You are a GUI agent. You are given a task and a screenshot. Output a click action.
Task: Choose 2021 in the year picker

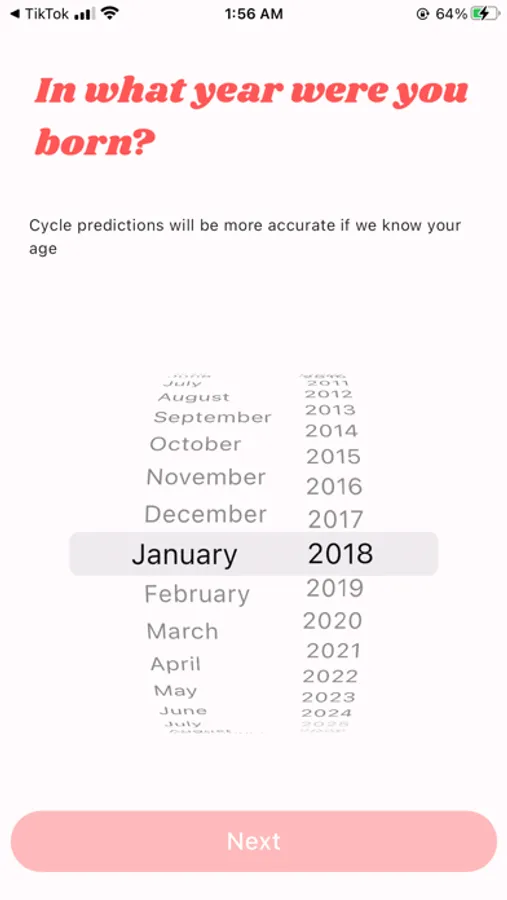[334, 651]
